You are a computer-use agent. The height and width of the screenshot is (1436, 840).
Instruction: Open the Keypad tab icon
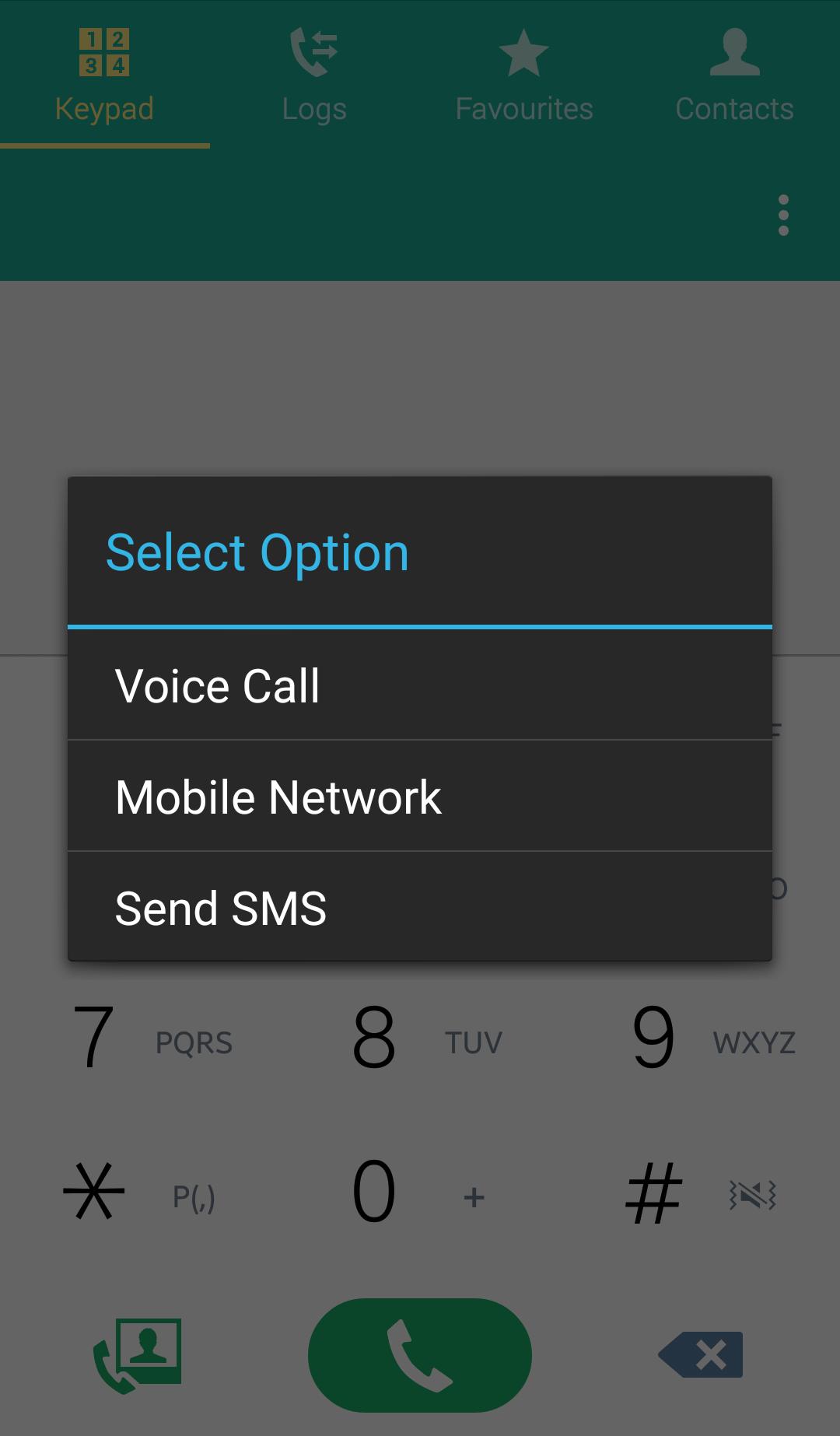tap(103, 53)
